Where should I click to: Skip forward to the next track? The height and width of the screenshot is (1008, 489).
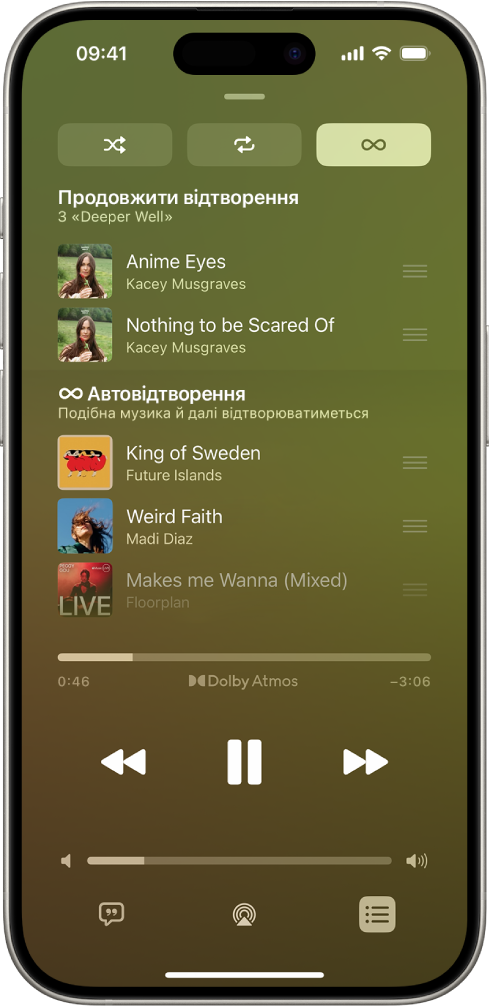coord(366,762)
